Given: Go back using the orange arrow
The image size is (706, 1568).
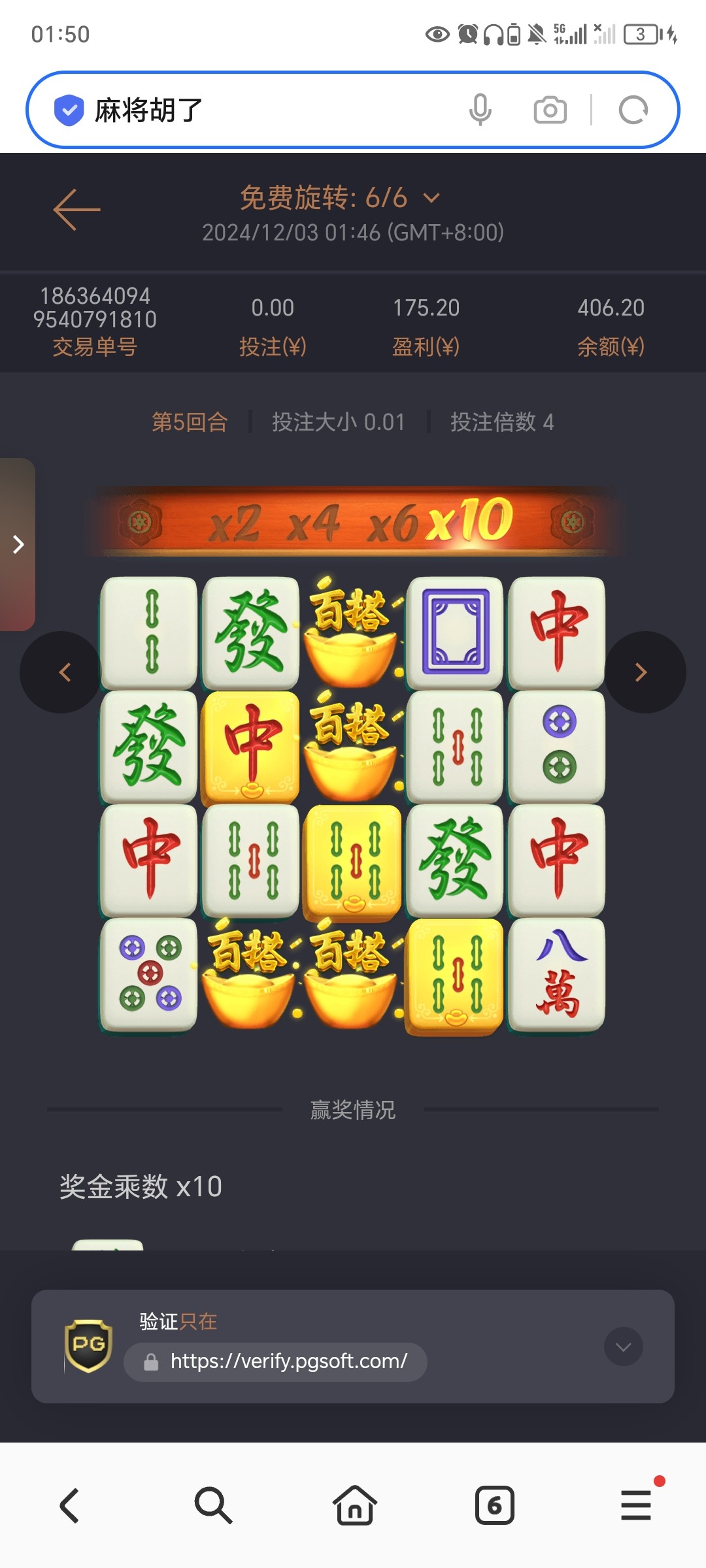Looking at the screenshot, I should pos(76,210).
